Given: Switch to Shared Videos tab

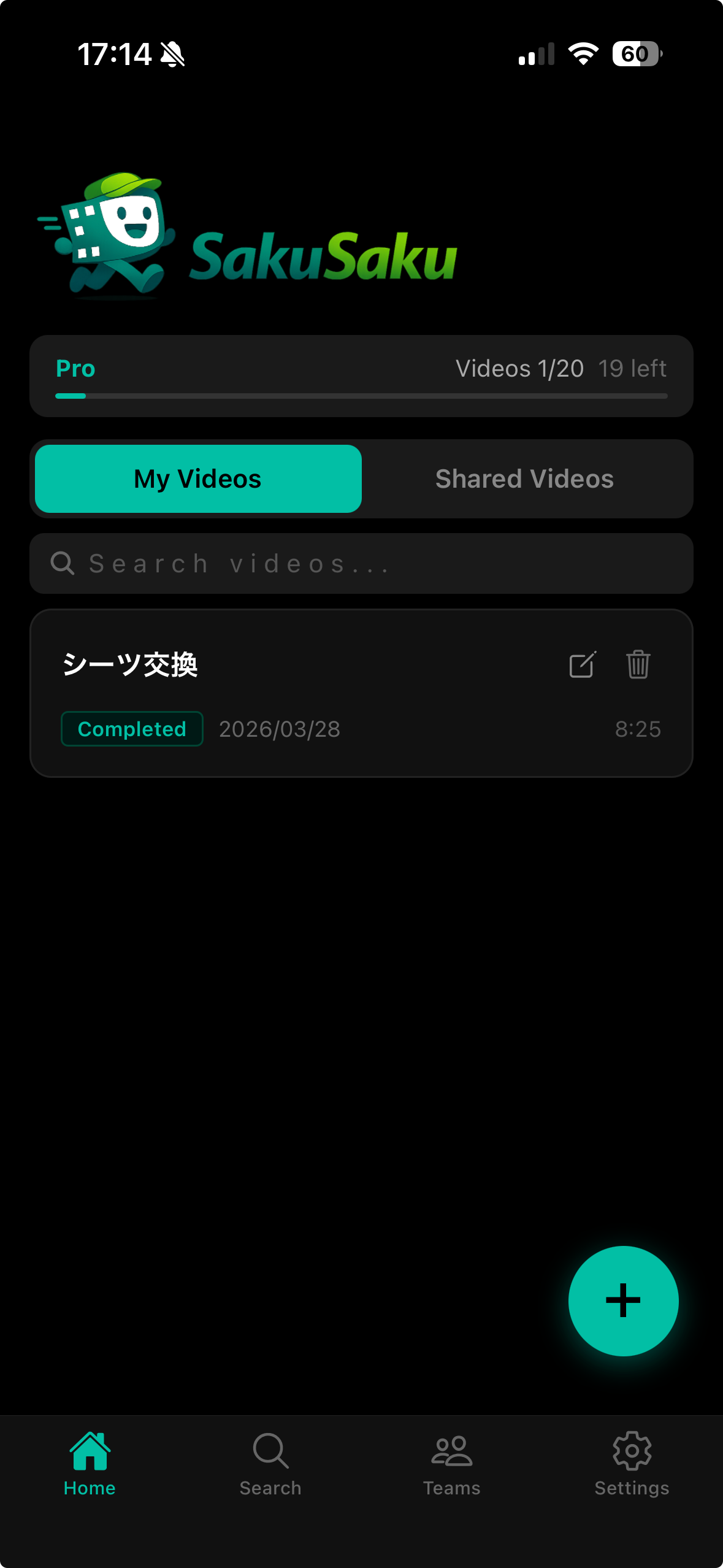Looking at the screenshot, I should (524, 479).
